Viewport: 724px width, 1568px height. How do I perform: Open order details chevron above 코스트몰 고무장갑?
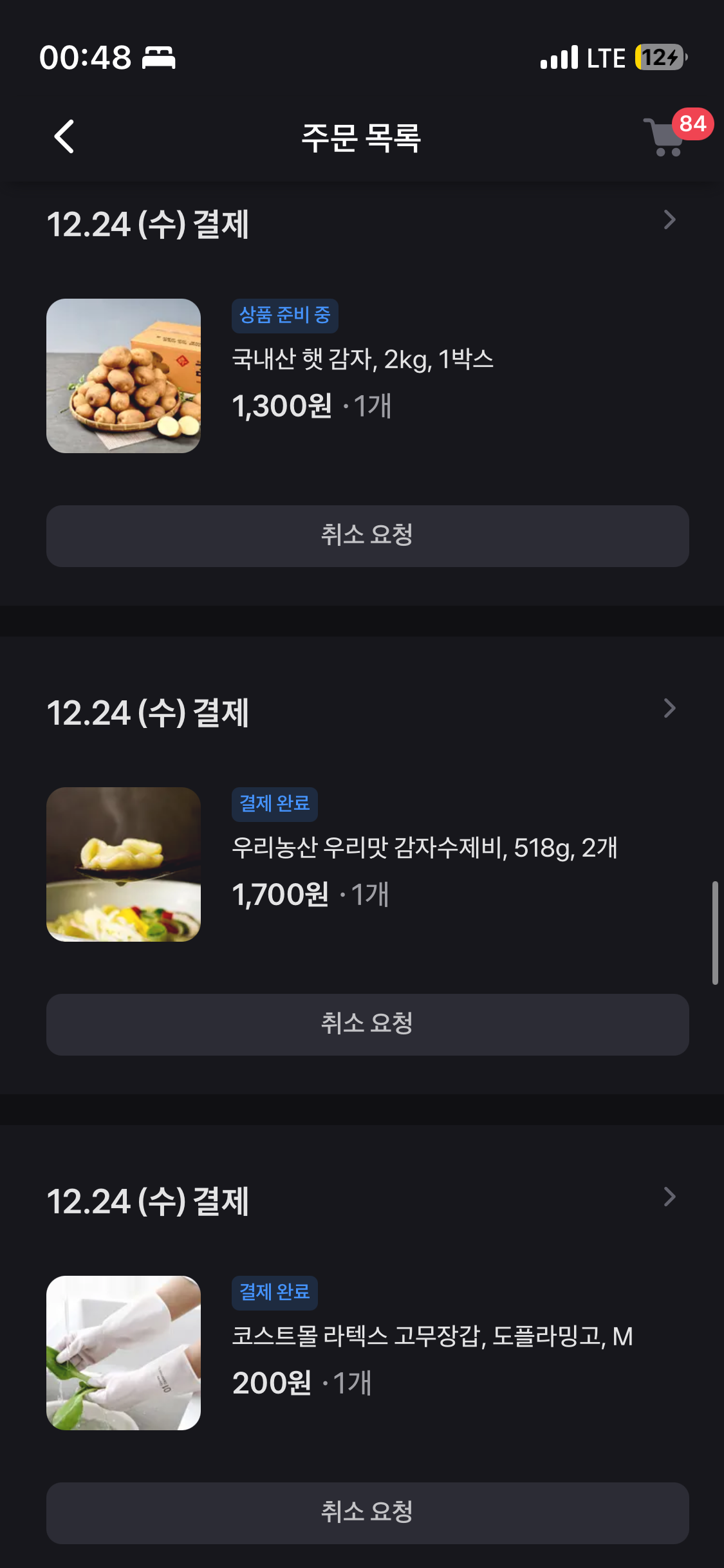coord(669,1197)
